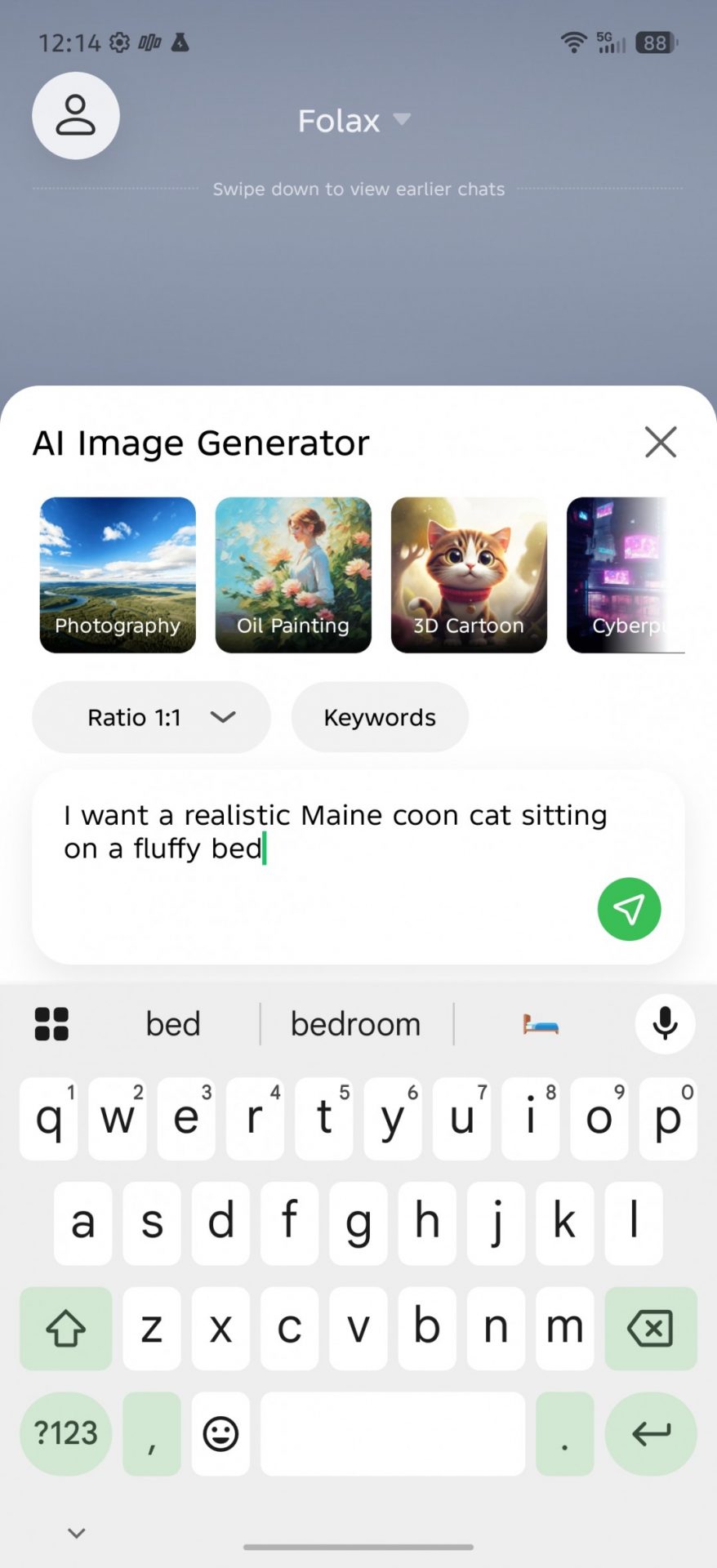The image size is (717, 1568).
Task: Choose the Oil Painting style
Action: coord(293,575)
